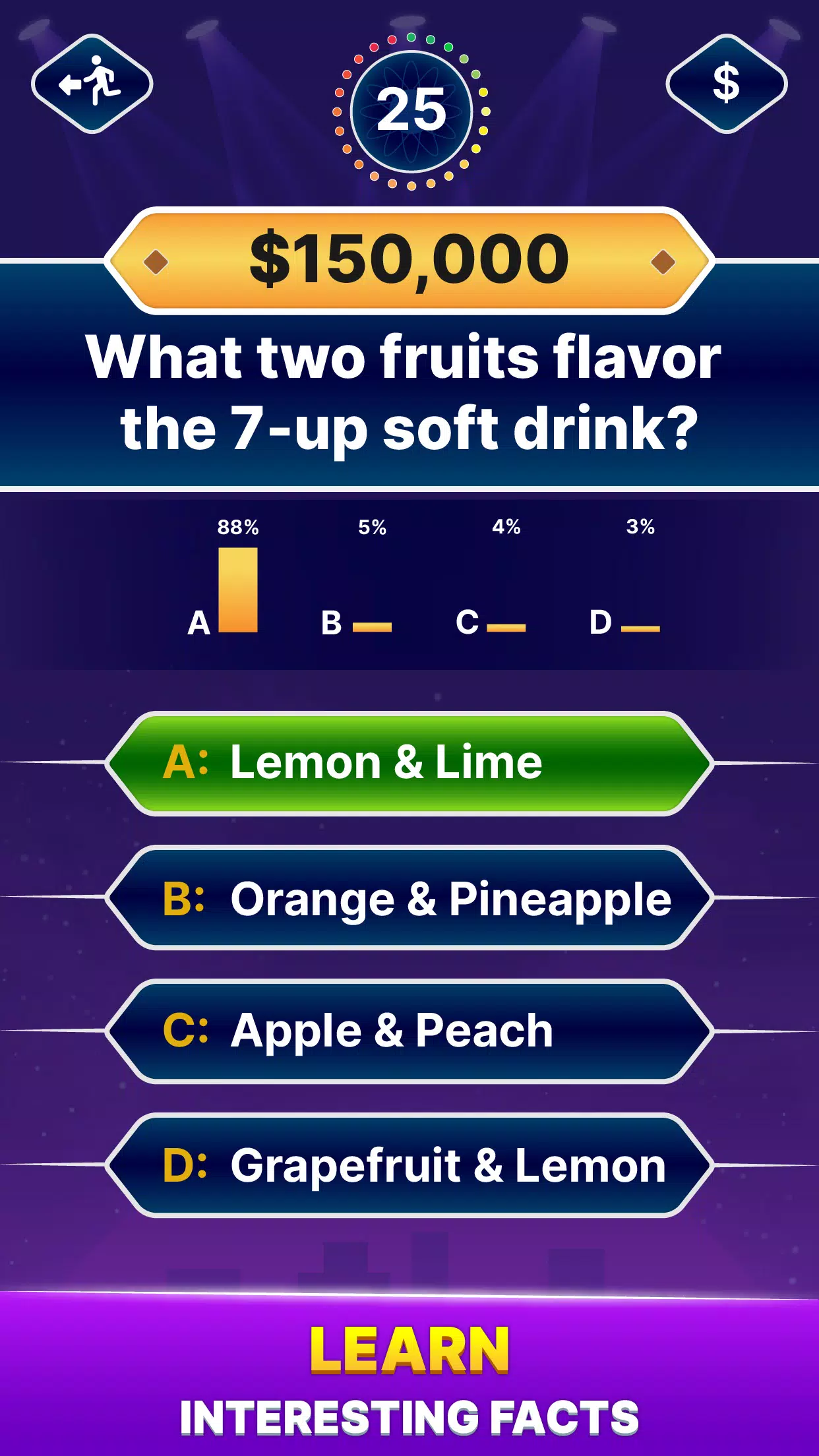The image size is (819, 1456).
Task: Pick answer C: Apple & Peach
Action: click(x=409, y=1031)
